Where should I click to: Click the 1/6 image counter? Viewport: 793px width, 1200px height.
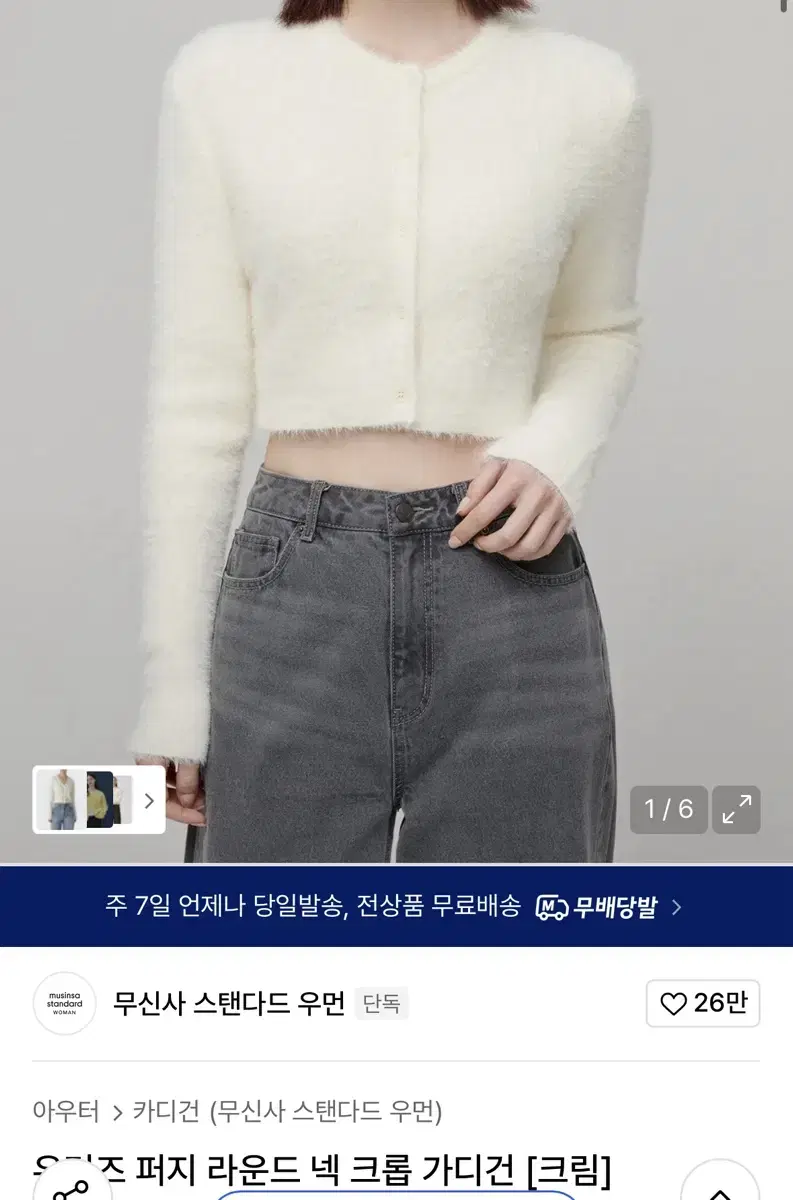tap(668, 810)
